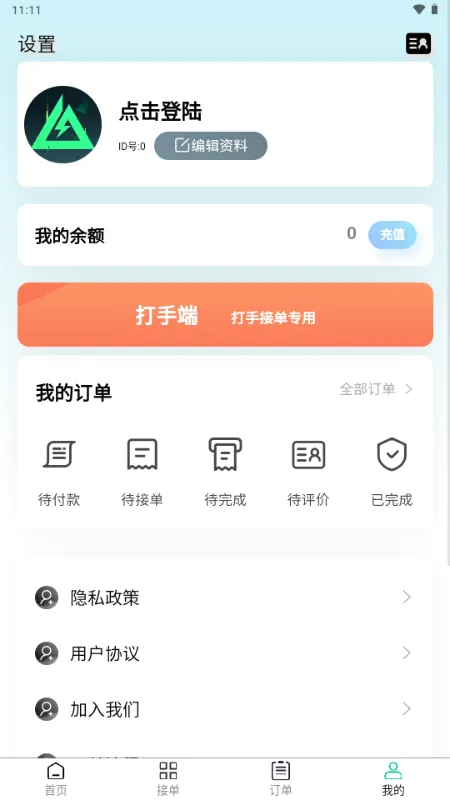Open the 用户协议 row
Viewport: 450px width, 800px height.
click(x=225, y=653)
